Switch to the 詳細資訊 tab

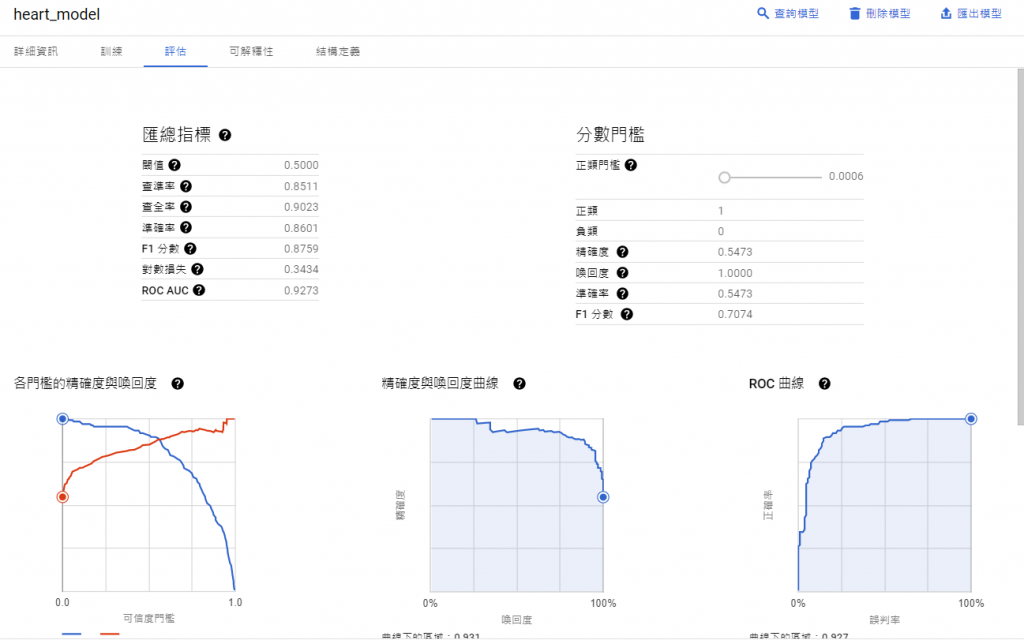(36, 51)
